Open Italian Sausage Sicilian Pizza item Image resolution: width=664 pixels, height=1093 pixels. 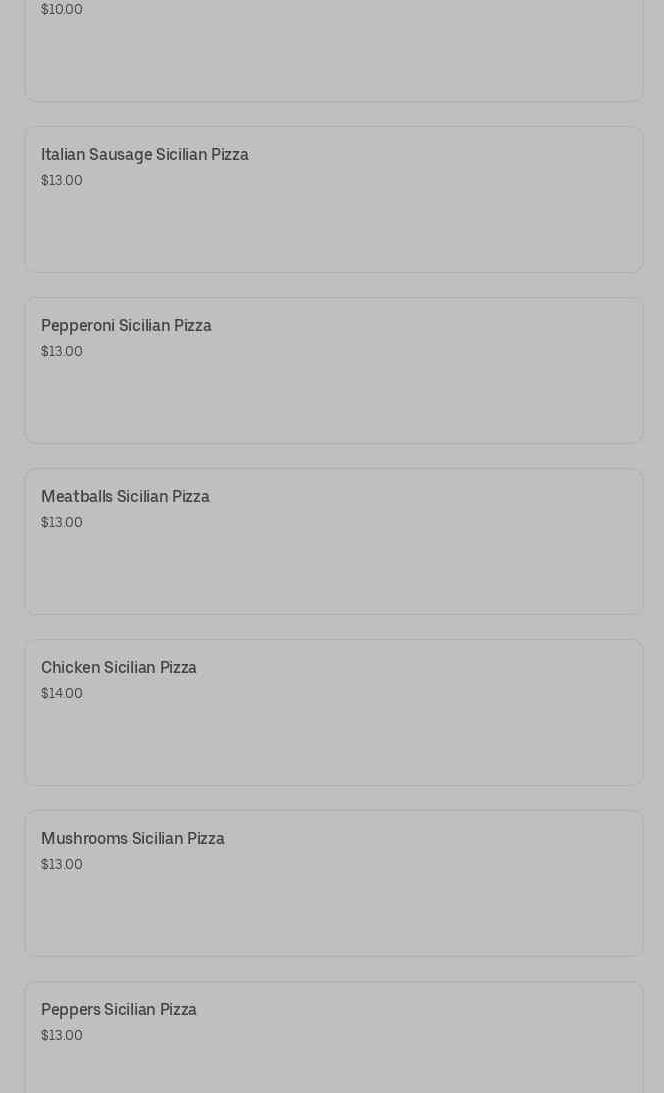click(x=333, y=199)
